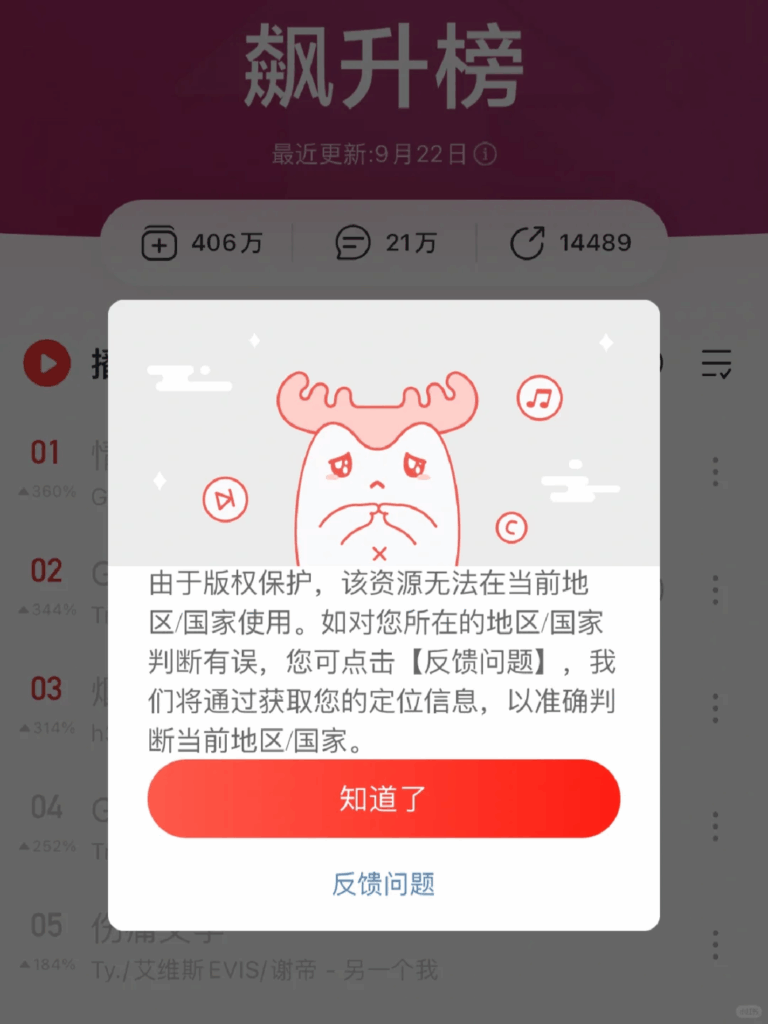Show update info next to 最近更新
The width and height of the screenshot is (768, 1024).
point(486,154)
